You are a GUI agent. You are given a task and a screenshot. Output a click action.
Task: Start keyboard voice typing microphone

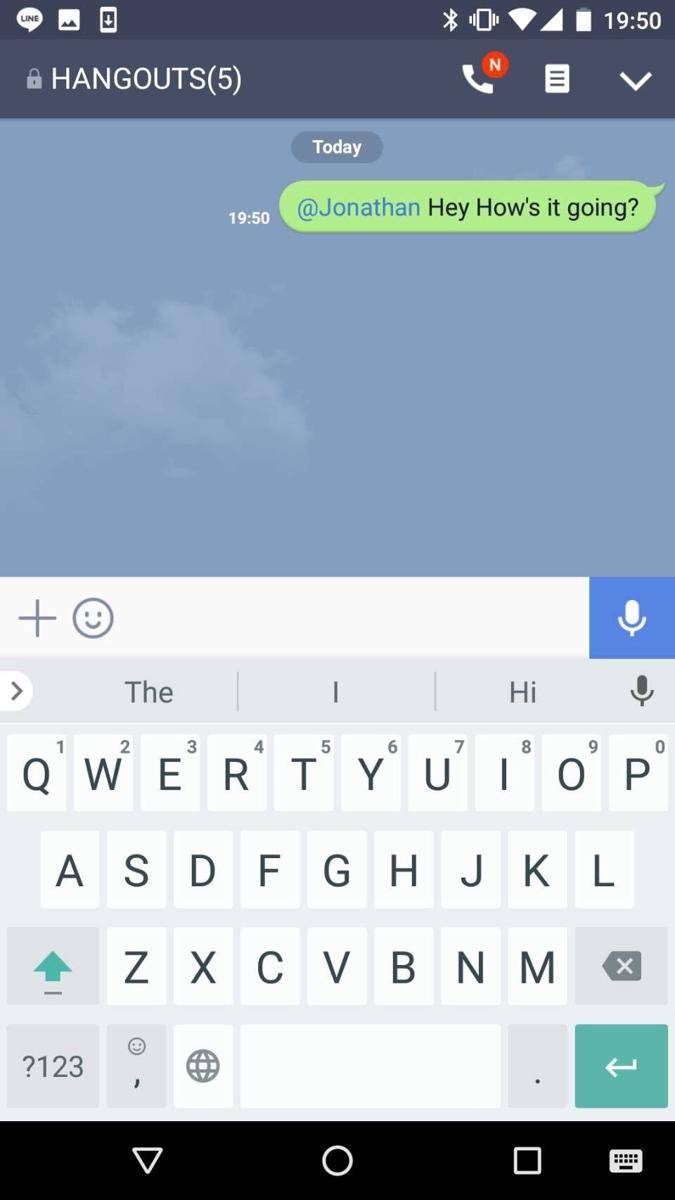click(642, 690)
